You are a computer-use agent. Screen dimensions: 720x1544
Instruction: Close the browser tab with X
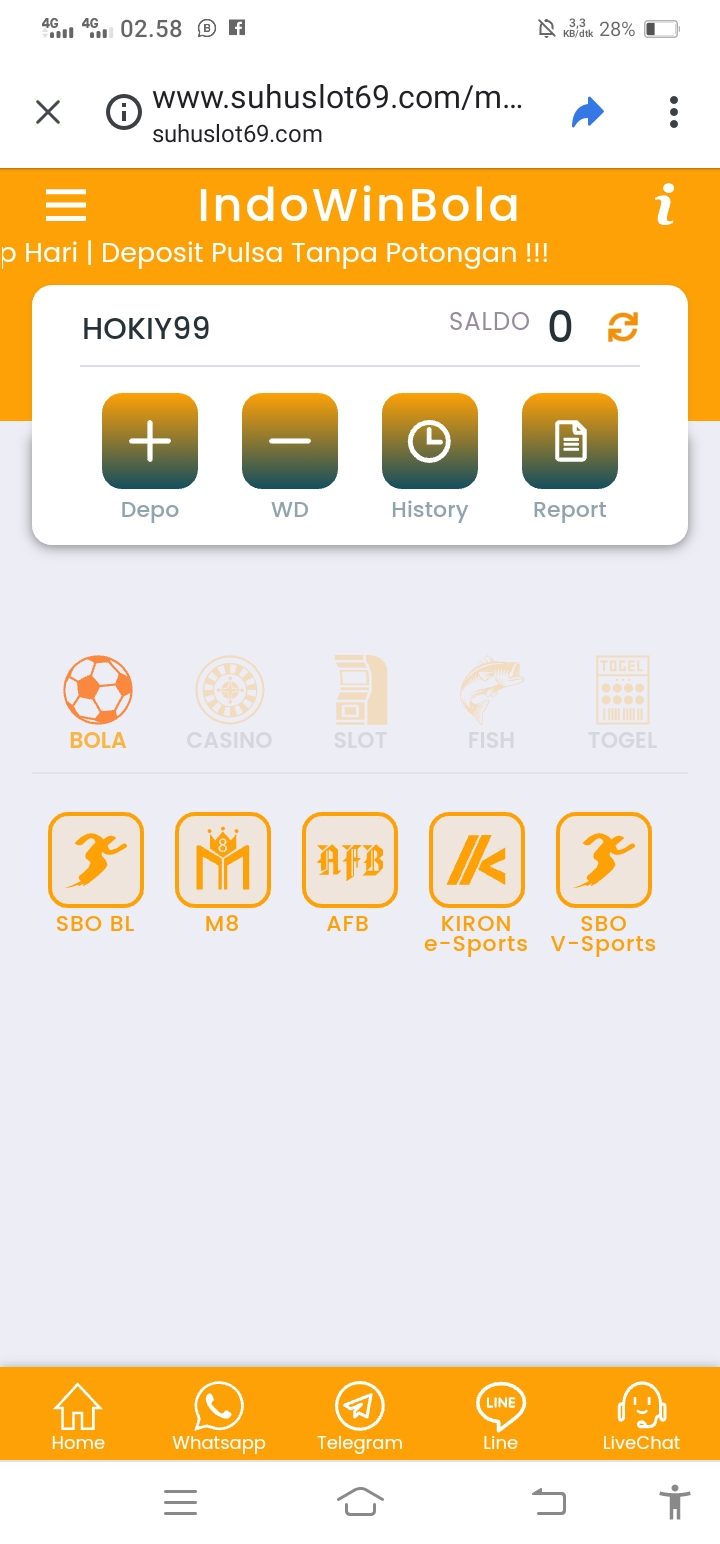pyautogui.click(x=48, y=112)
